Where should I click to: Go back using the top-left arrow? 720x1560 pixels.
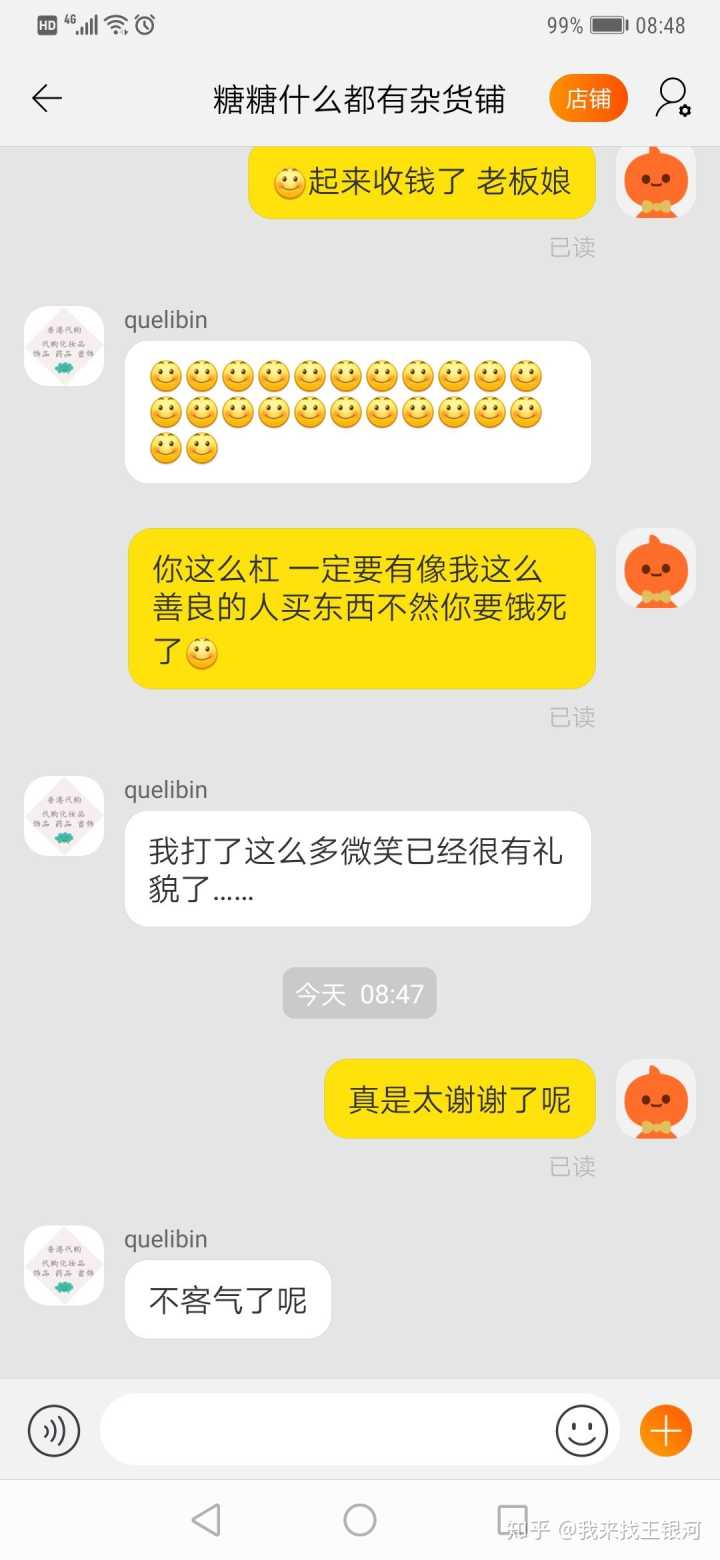click(47, 98)
